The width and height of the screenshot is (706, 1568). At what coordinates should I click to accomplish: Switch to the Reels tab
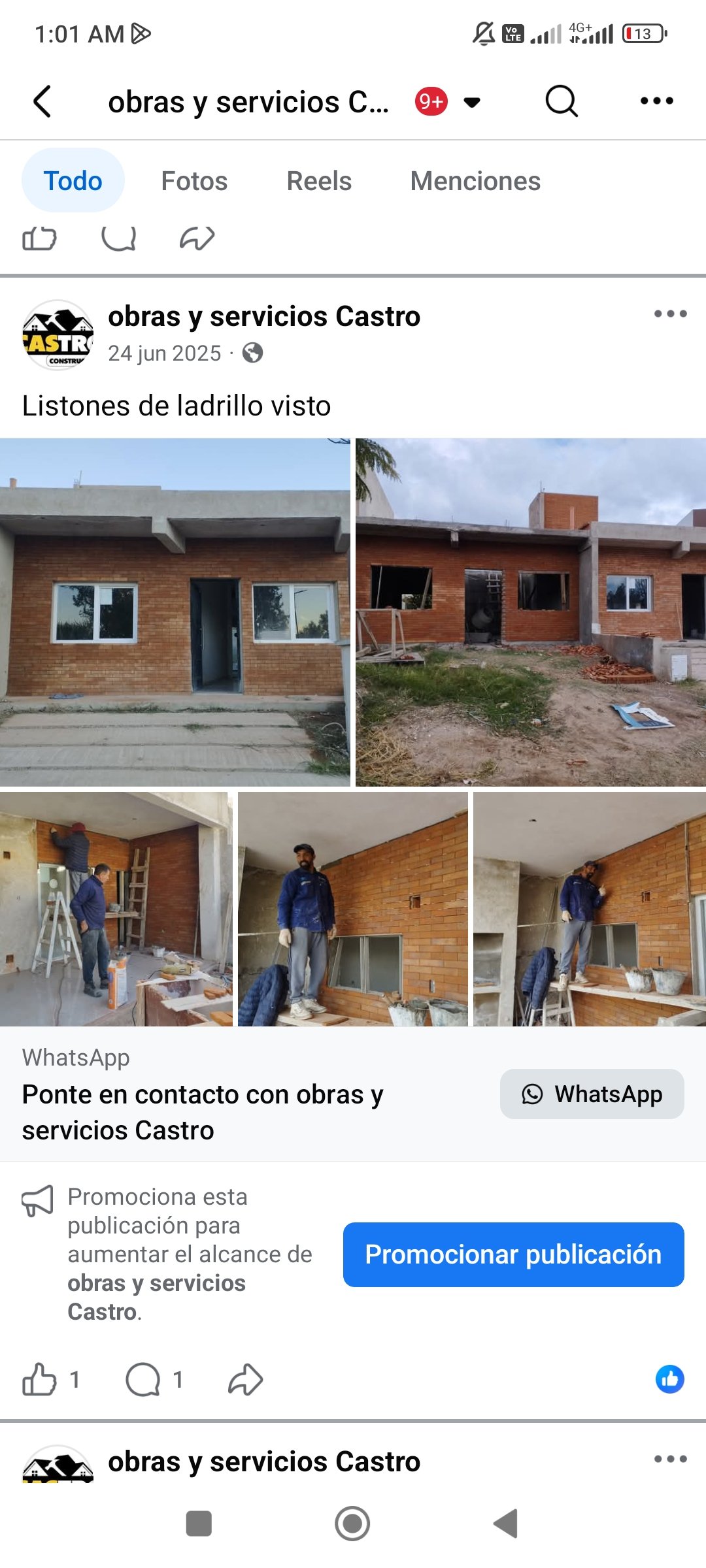(x=319, y=181)
